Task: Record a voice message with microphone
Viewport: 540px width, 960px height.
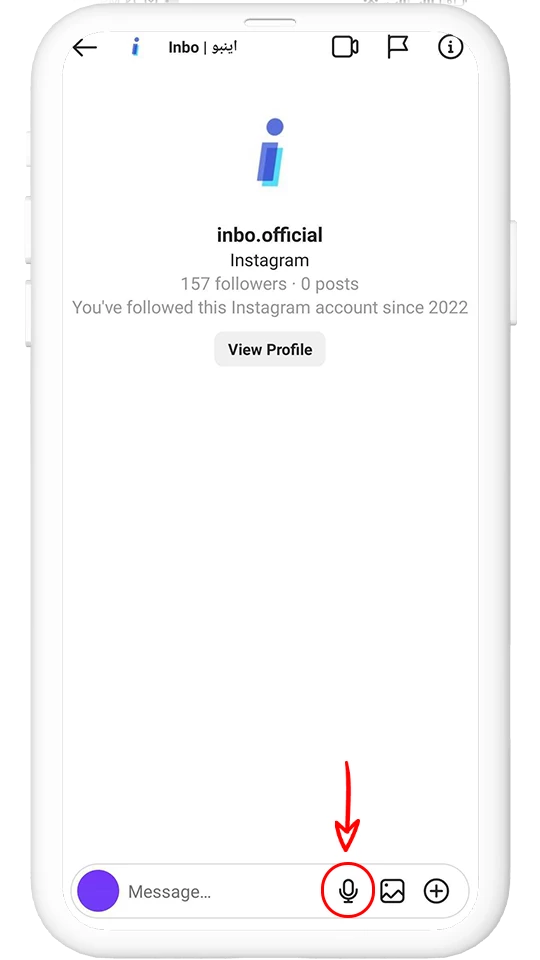Action: [x=348, y=891]
